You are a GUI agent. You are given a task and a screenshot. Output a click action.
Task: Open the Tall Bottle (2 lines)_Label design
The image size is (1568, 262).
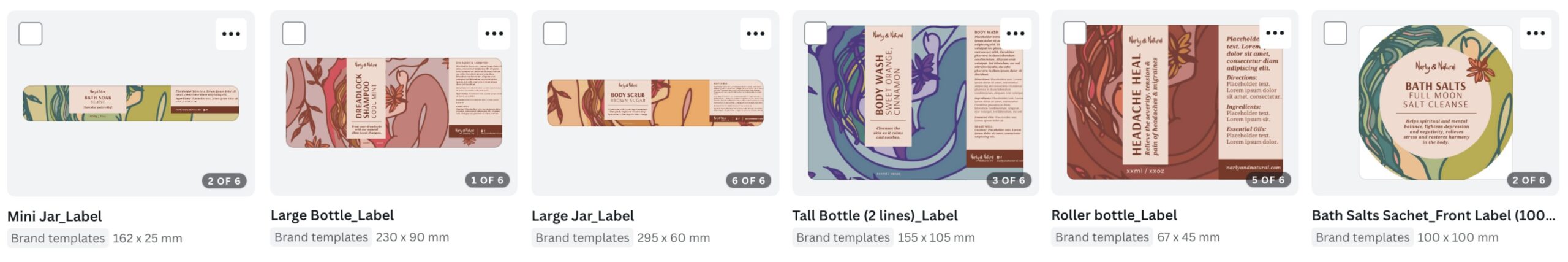click(x=915, y=103)
